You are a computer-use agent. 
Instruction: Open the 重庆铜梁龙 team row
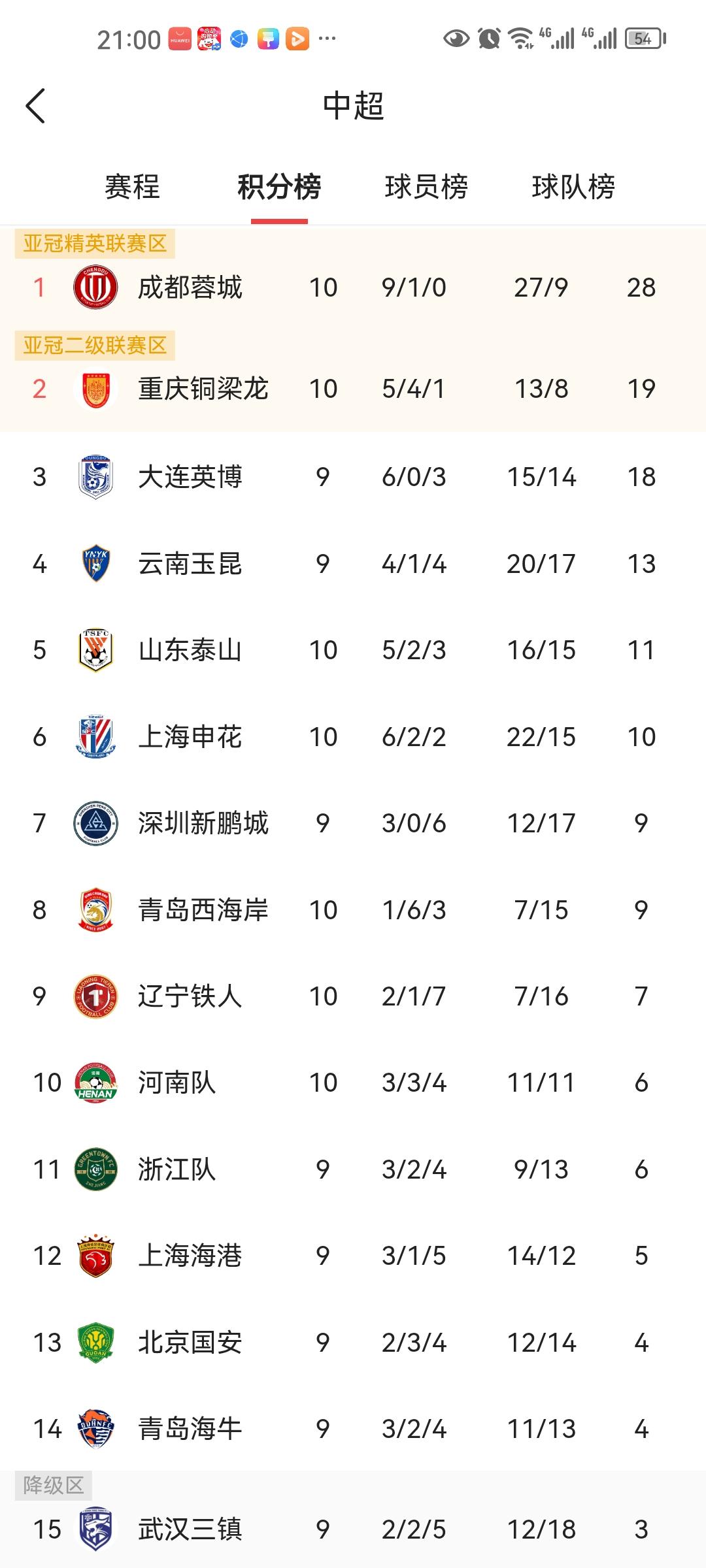(353, 389)
